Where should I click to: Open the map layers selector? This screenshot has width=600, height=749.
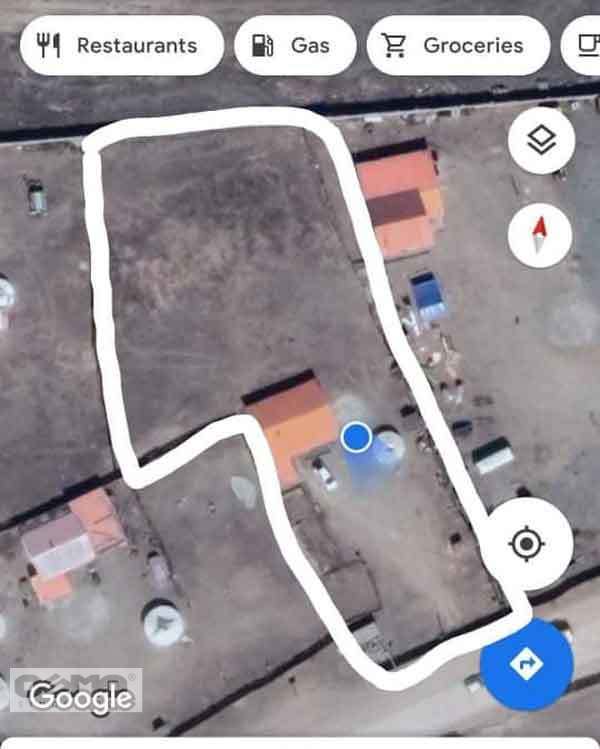tap(541, 141)
